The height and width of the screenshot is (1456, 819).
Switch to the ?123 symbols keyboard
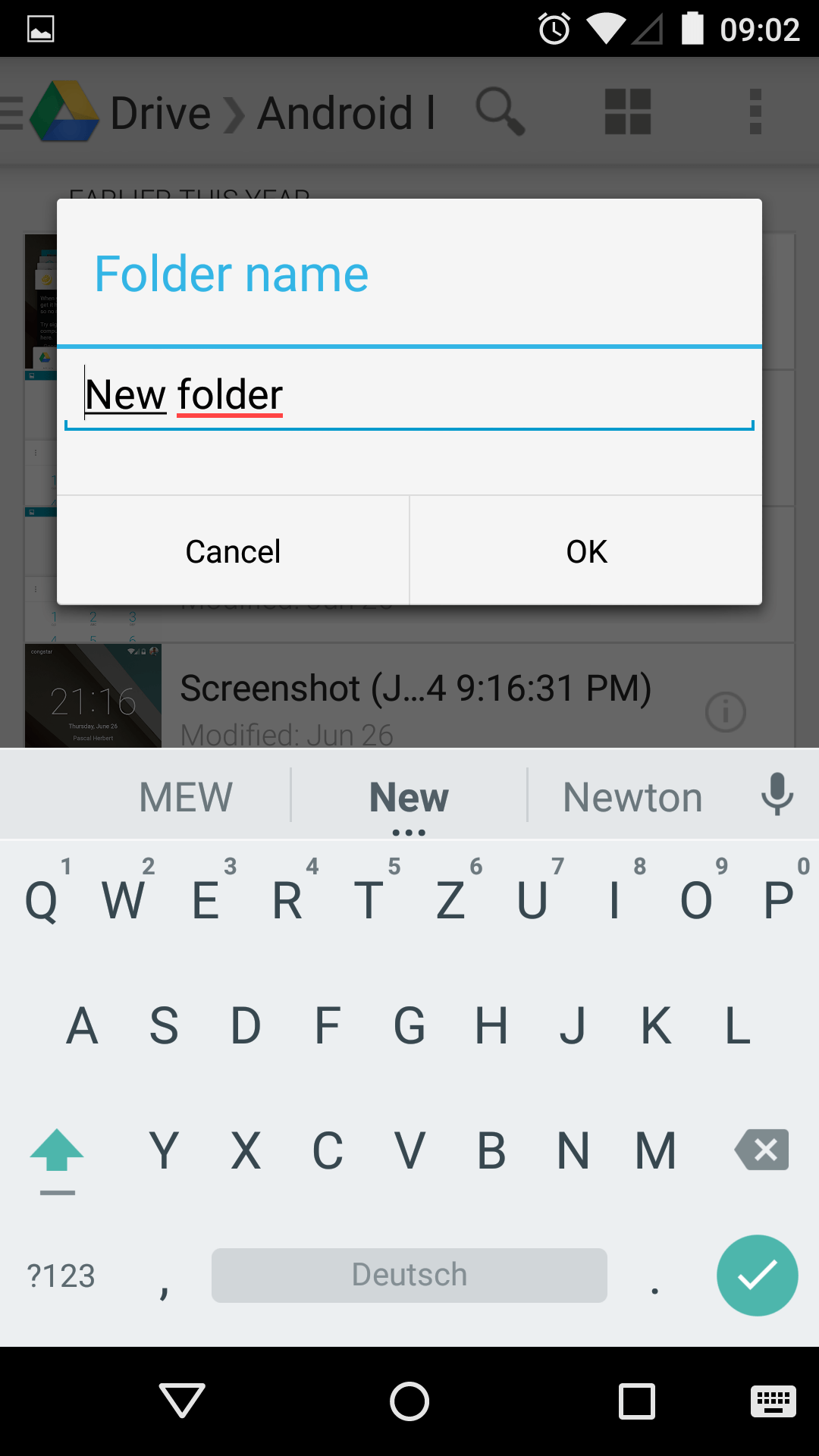coord(61,1276)
